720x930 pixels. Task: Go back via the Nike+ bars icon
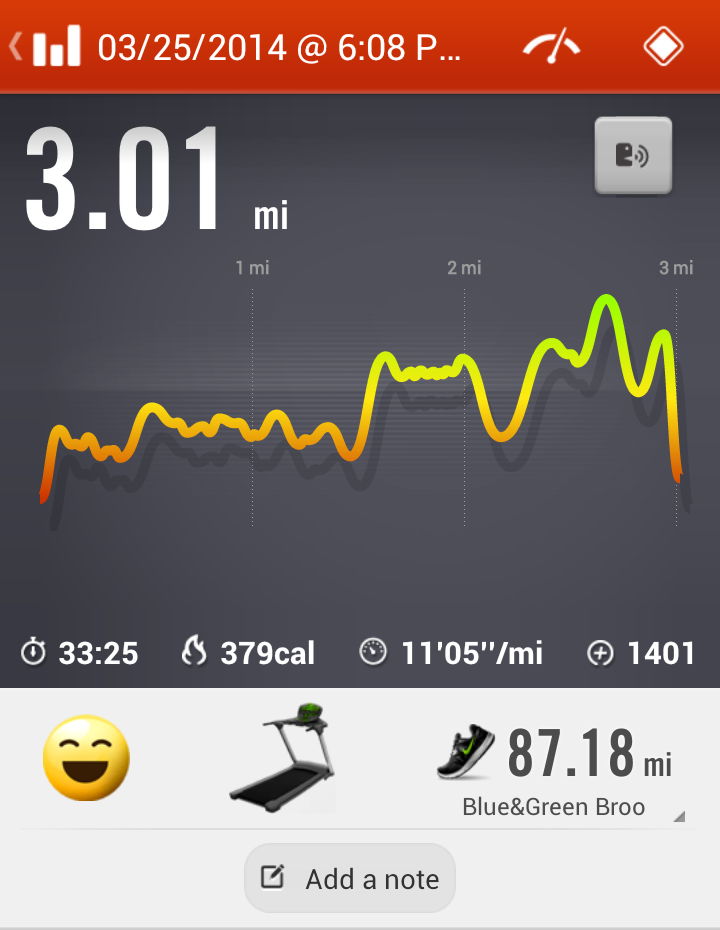click(x=47, y=46)
